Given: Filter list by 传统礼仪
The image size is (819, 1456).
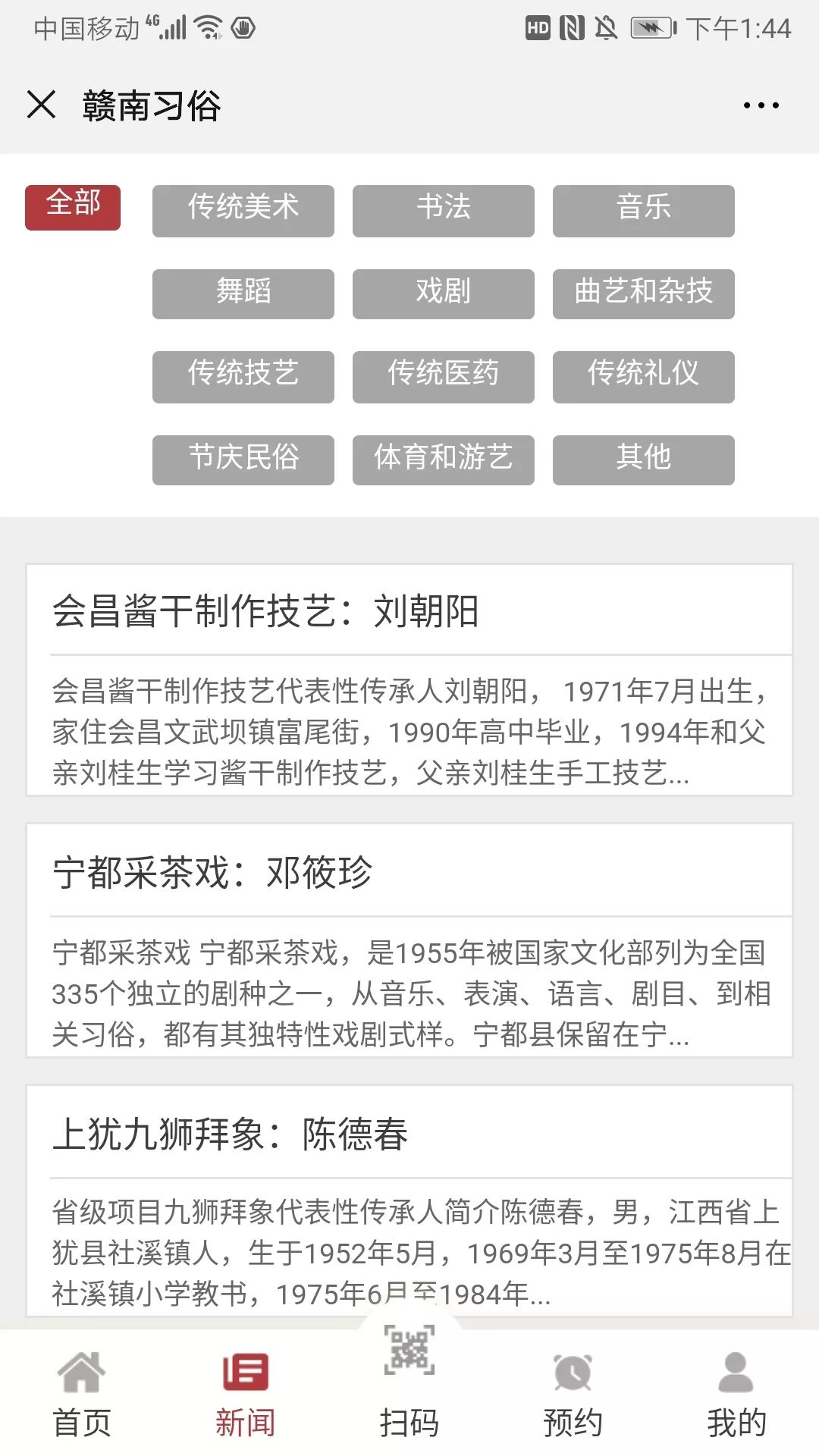Looking at the screenshot, I should coord(643,376).
